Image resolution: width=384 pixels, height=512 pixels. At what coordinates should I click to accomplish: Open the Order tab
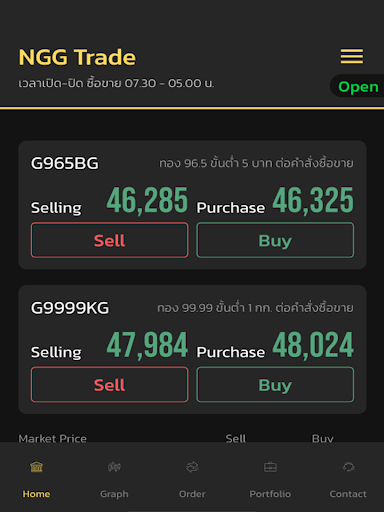[192, 479]
